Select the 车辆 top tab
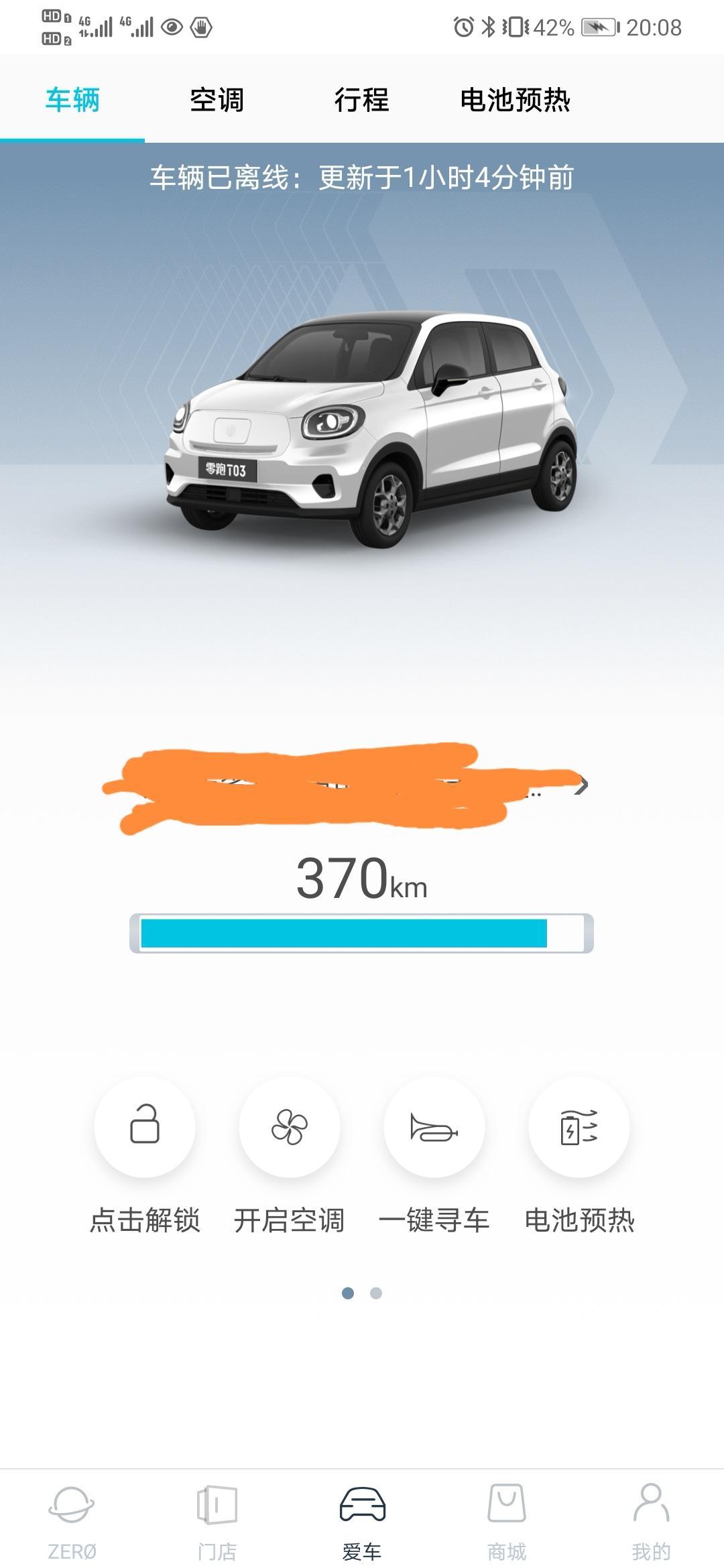 click(72, 100)
